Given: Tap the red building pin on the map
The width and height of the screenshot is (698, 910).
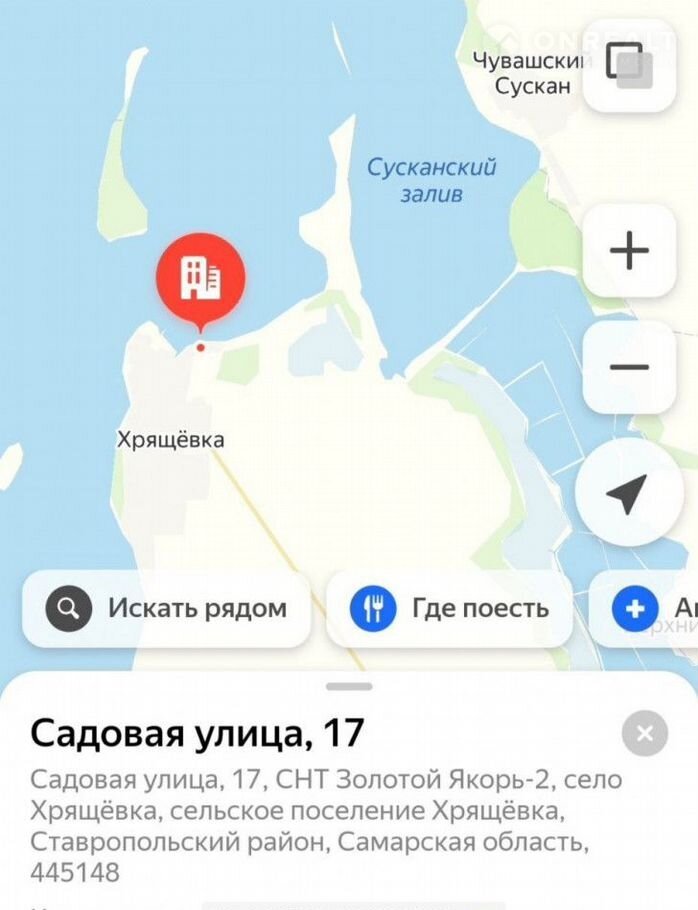Looking at the screenshot, I should pyautogui.click(x=200, y=279).
